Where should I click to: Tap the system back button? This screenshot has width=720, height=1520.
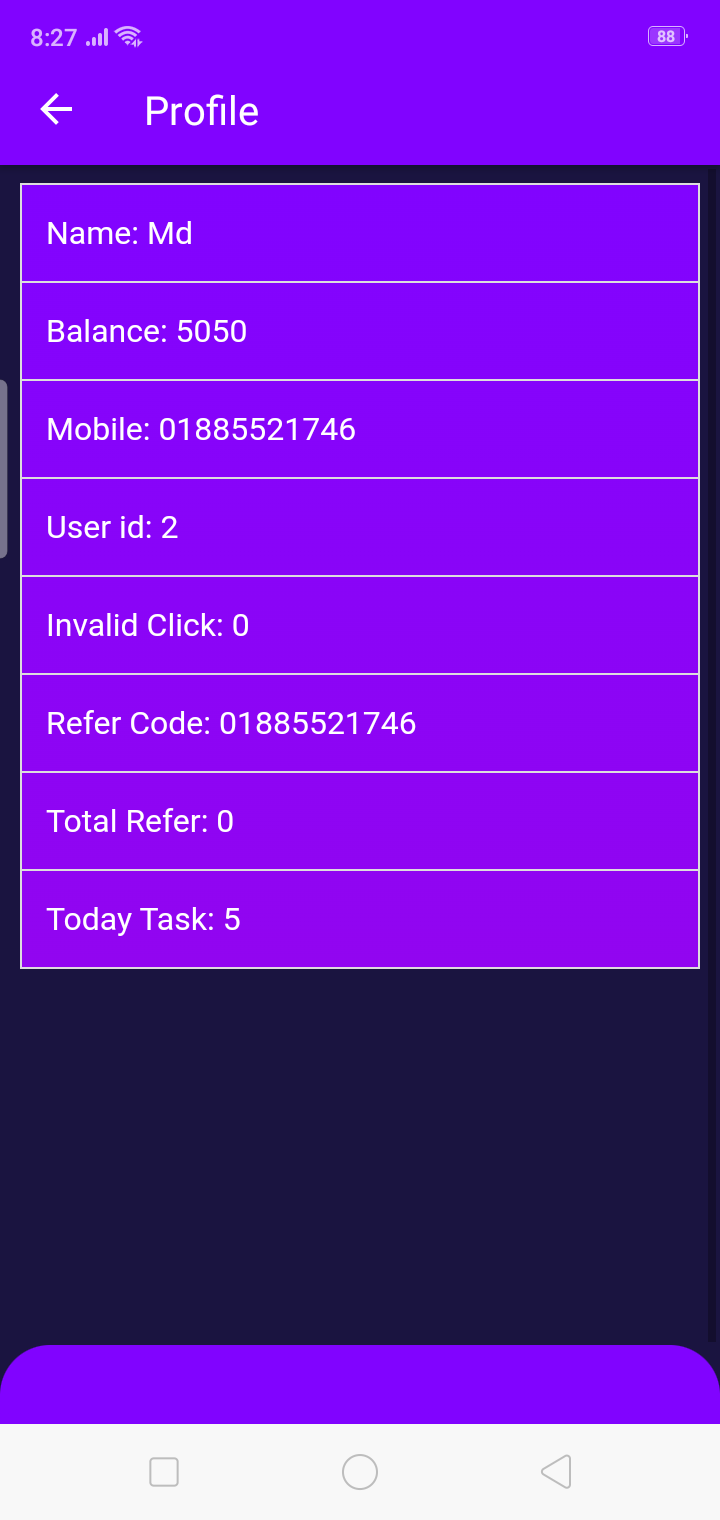coord(556,1472)
